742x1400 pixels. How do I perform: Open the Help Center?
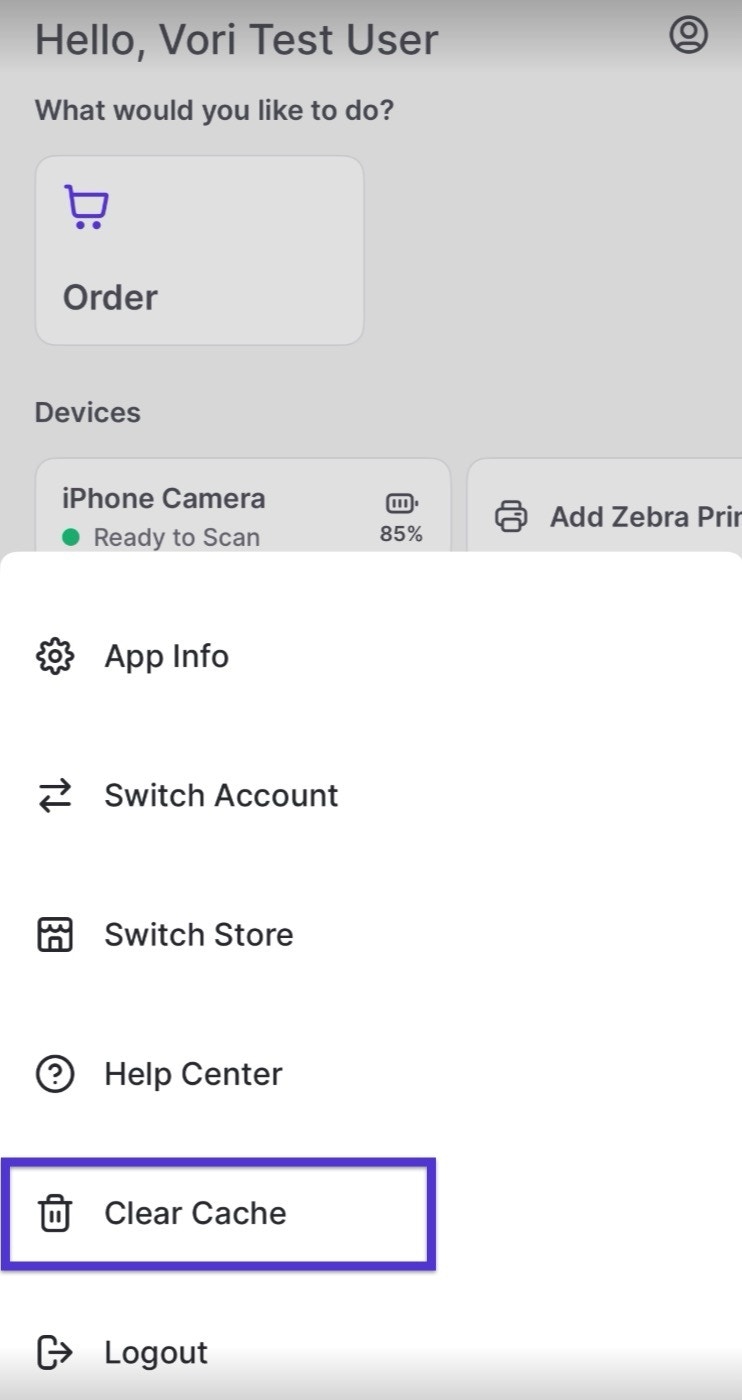pos(193,1074)
